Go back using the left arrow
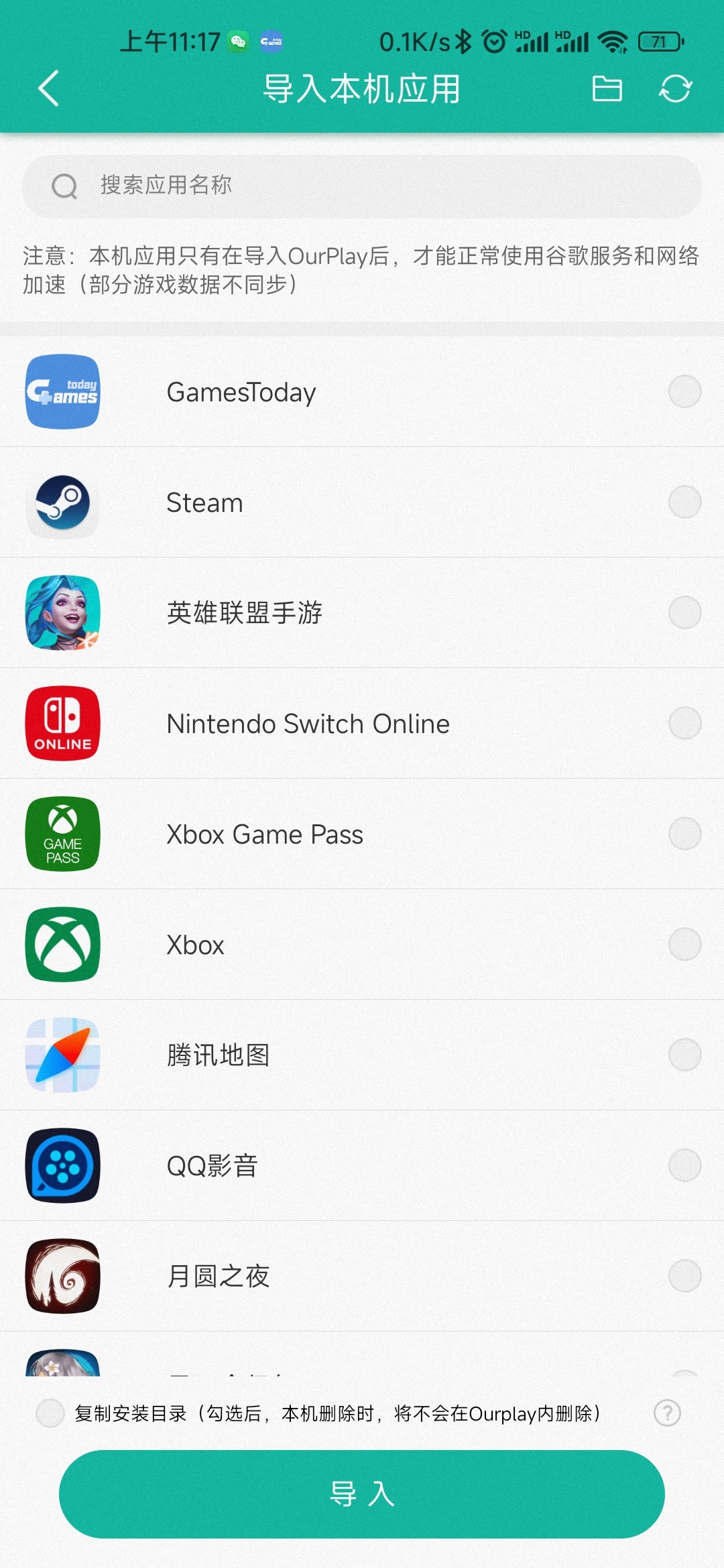Viewport: 724px width, 1568px height. pyautogui.click(x=47, y=88)
